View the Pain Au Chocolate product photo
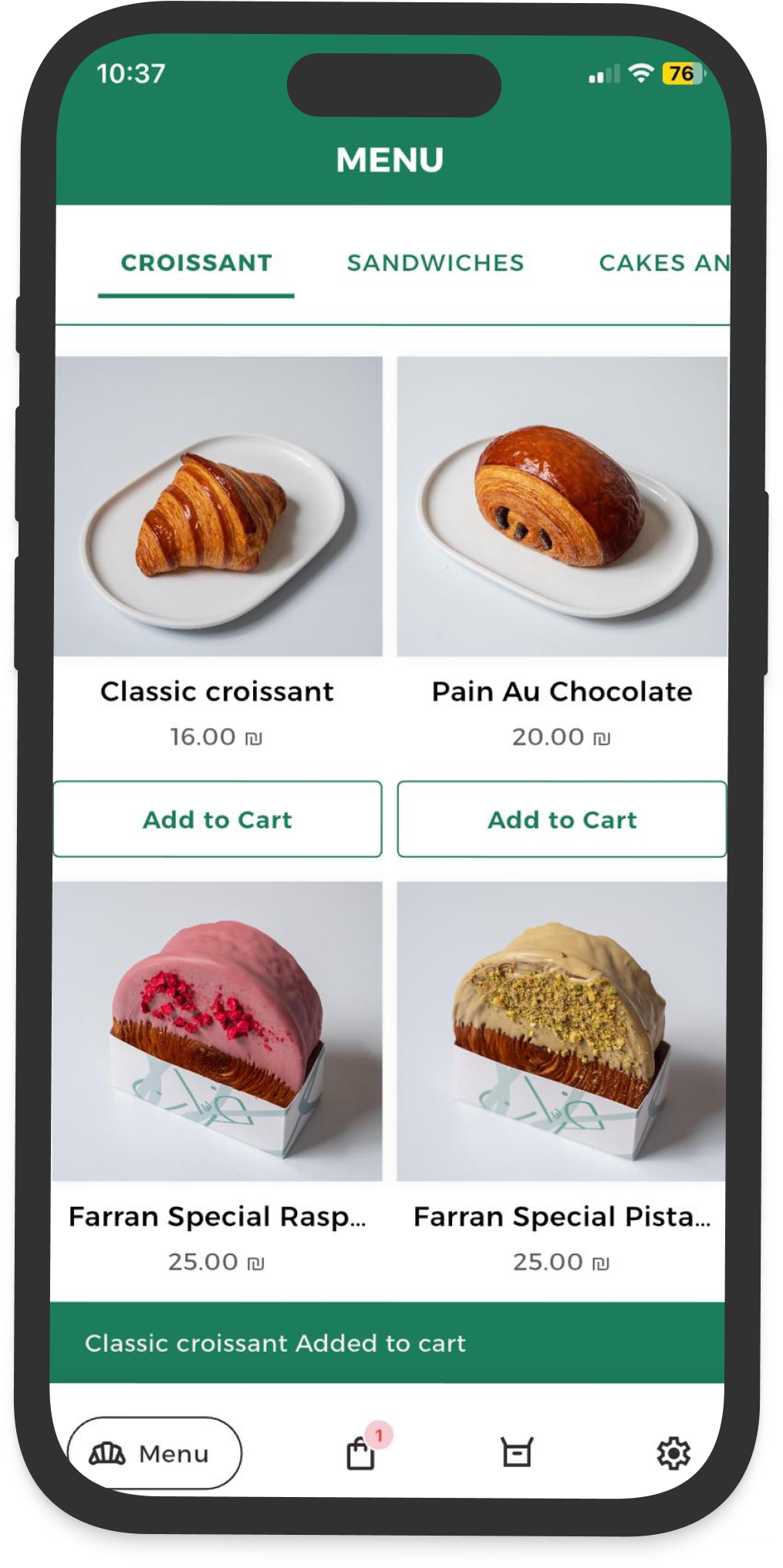 click(x=562, y=507)
